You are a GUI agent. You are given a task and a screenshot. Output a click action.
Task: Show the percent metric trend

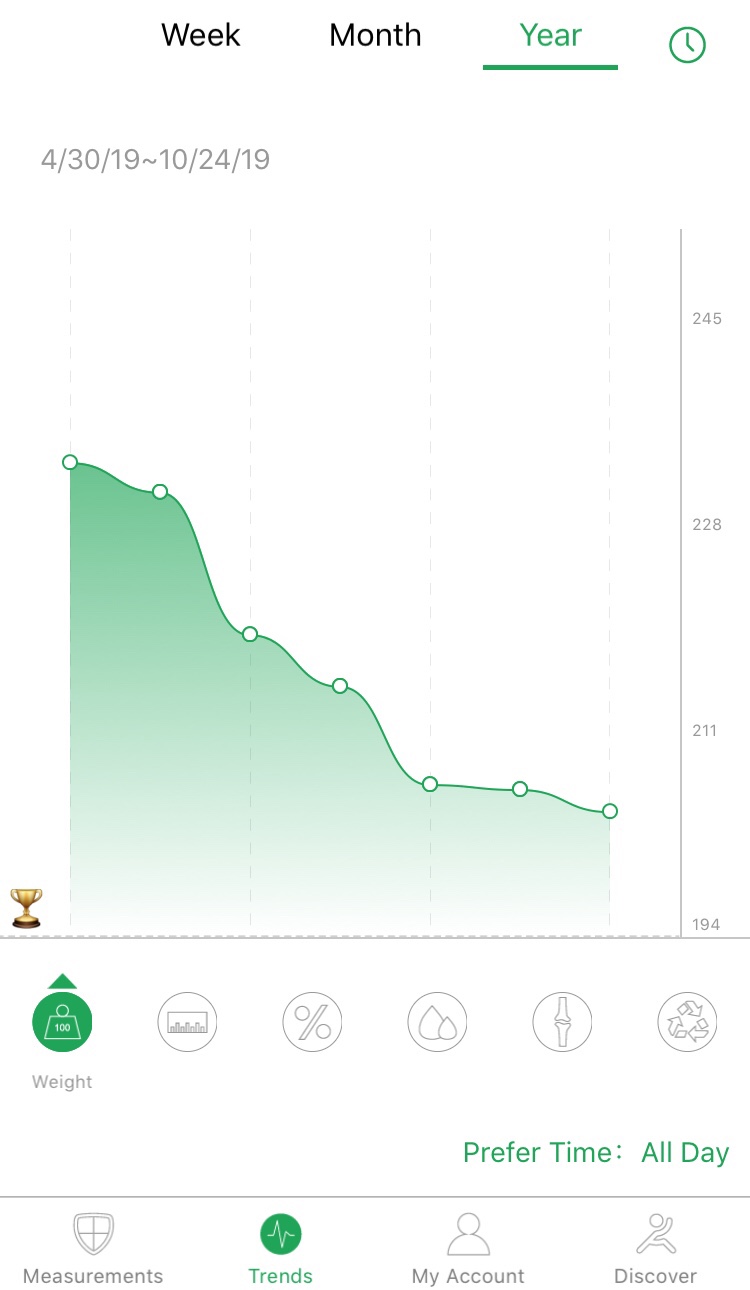312,1022
